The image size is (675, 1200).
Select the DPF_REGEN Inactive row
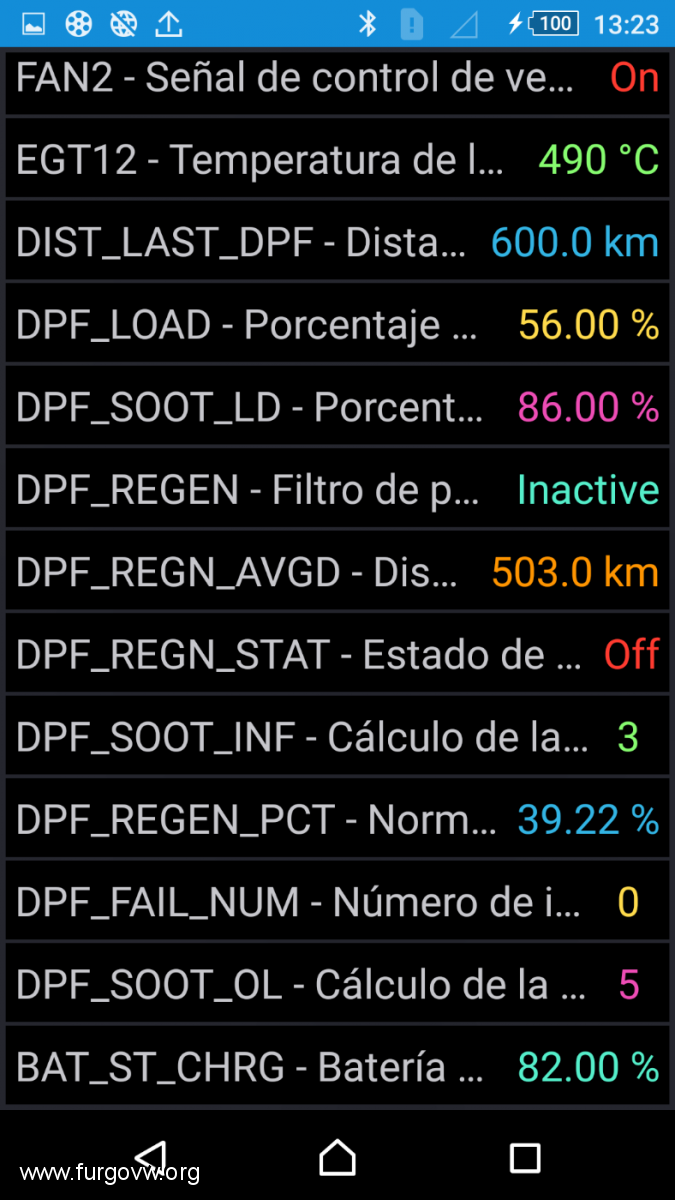tap(337, 489)
